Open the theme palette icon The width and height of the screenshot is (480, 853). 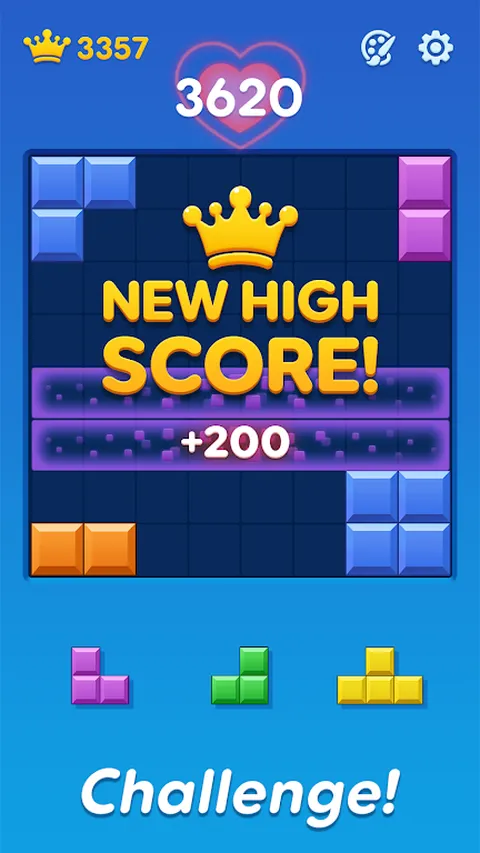coord(378,48)
